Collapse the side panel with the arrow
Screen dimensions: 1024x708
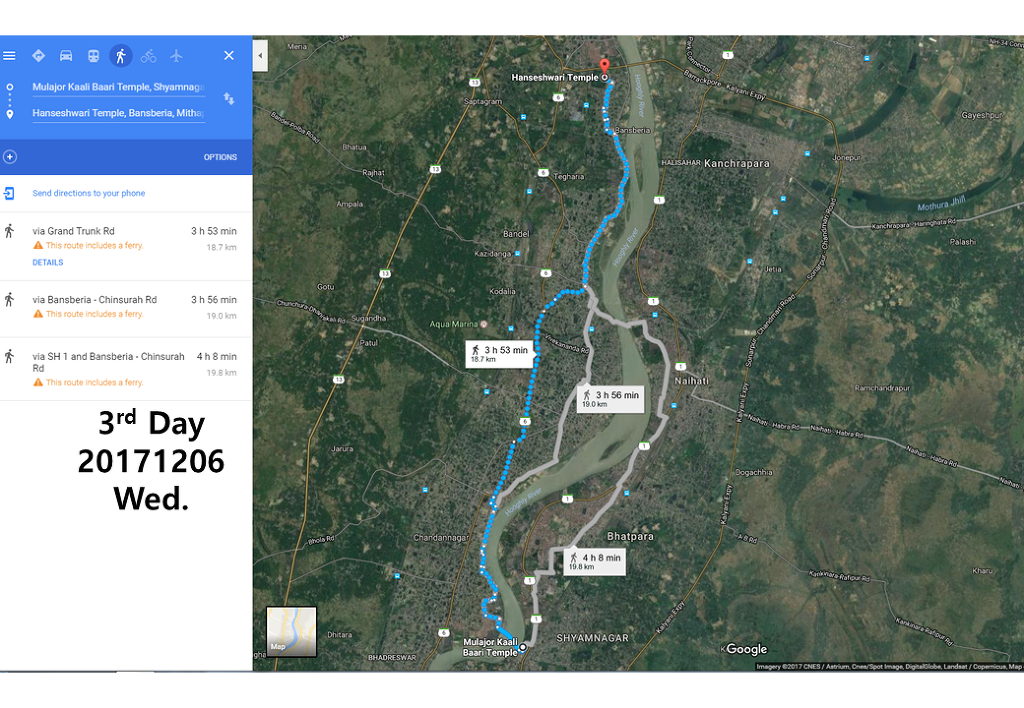point(260,55)
